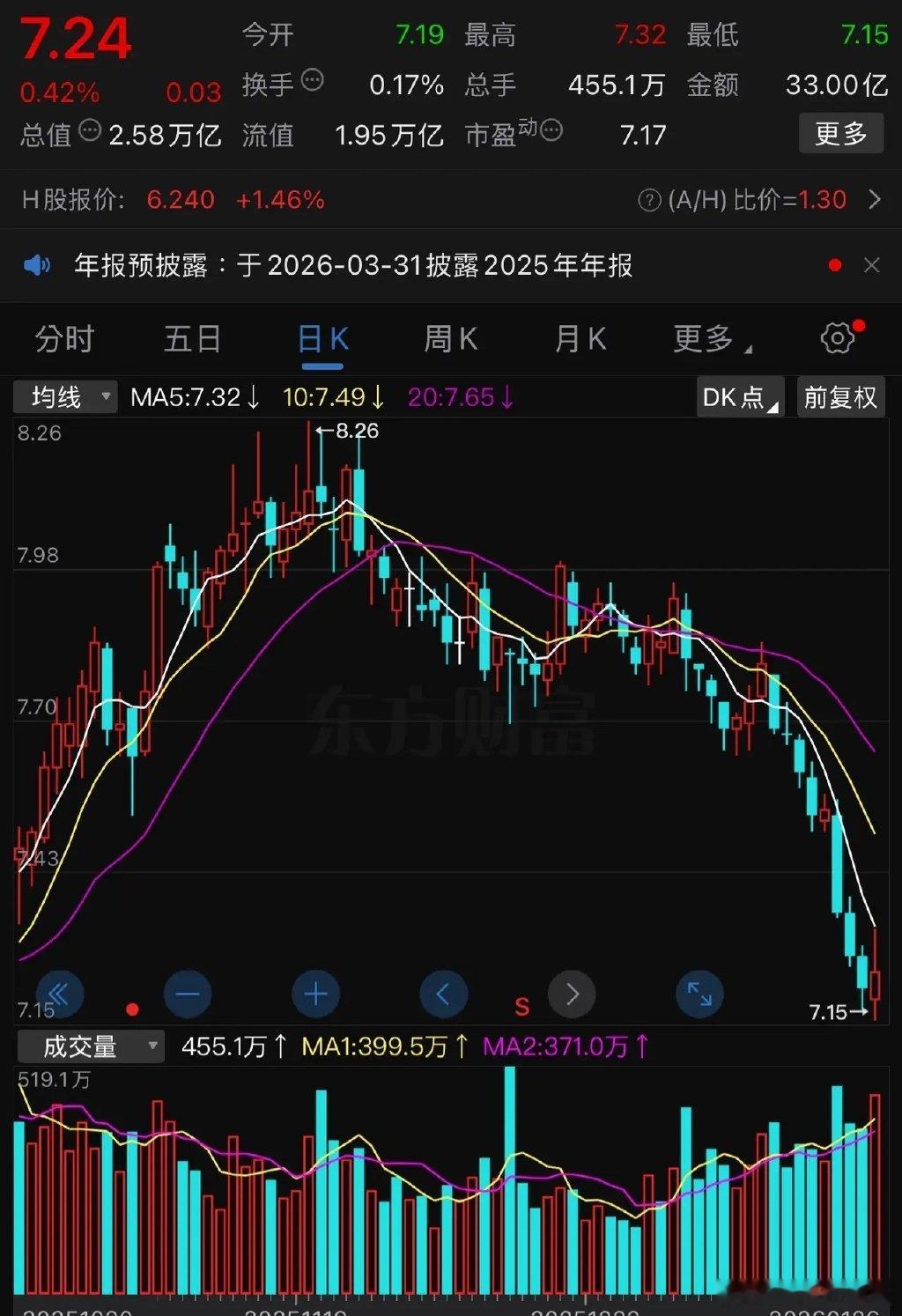Viewport: 902px width, 1316px height.
Task: Switch to the 周K tab
Action: (x=449, y=338)
